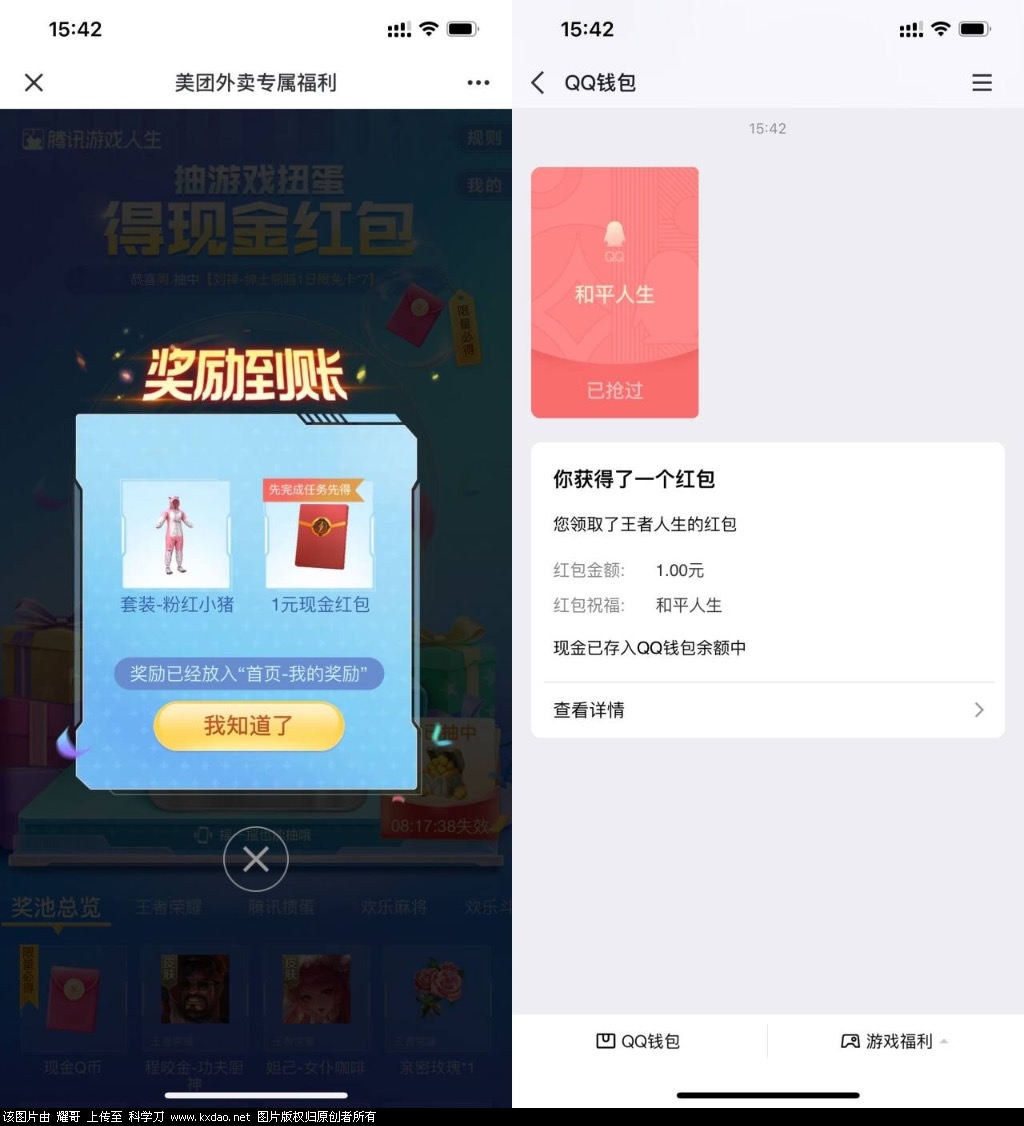Close the 美团外卖专属福利 page
This screenshot has width=1024, height=1126.
[34, 83]
